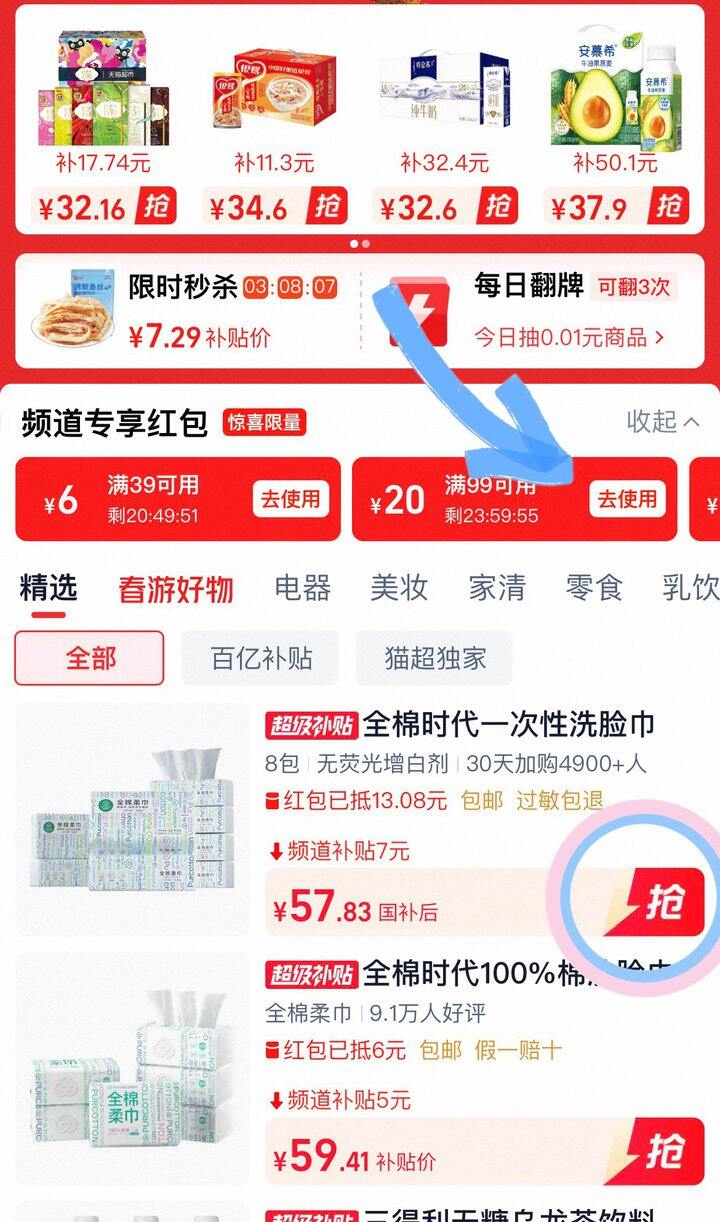Switch to the 家清 tab
The height and width of the screenshot is (1222, 720).
click(497, 588)
